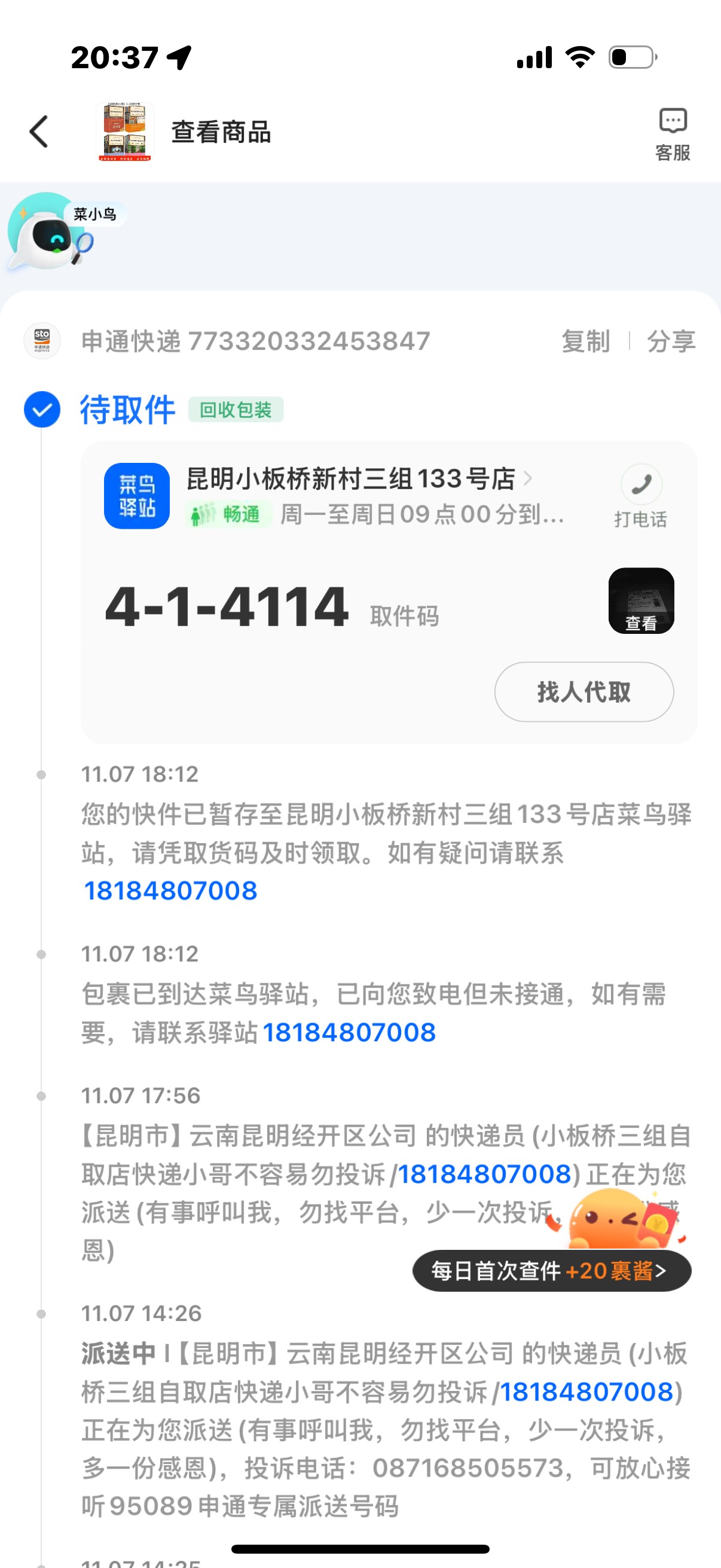
Task: Tap 找人代取 to request proxy pickup
Action: click(x=583, y=691)
